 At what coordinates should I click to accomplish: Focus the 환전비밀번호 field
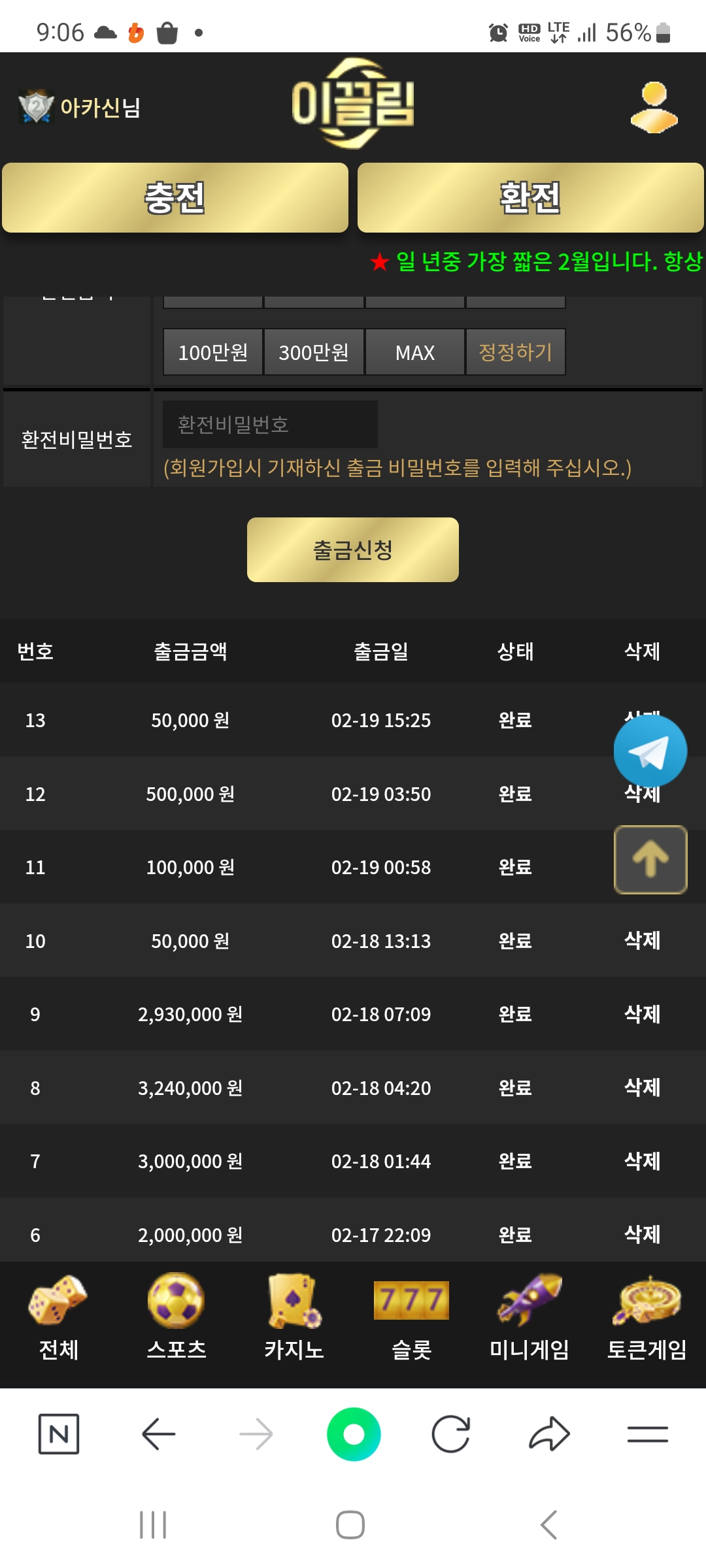pyautogui.click(x=270, y=424)
